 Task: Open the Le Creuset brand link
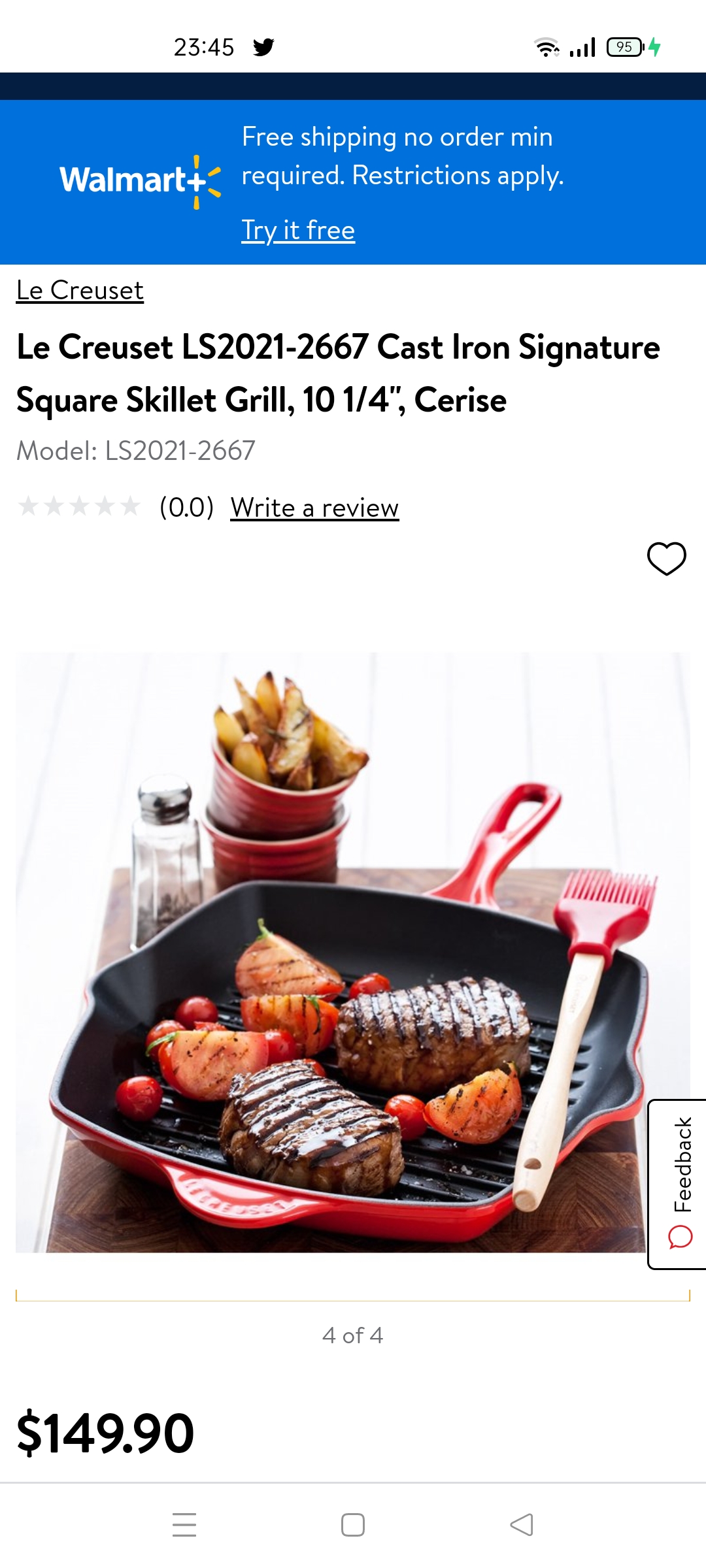click(x=80, y=291)
